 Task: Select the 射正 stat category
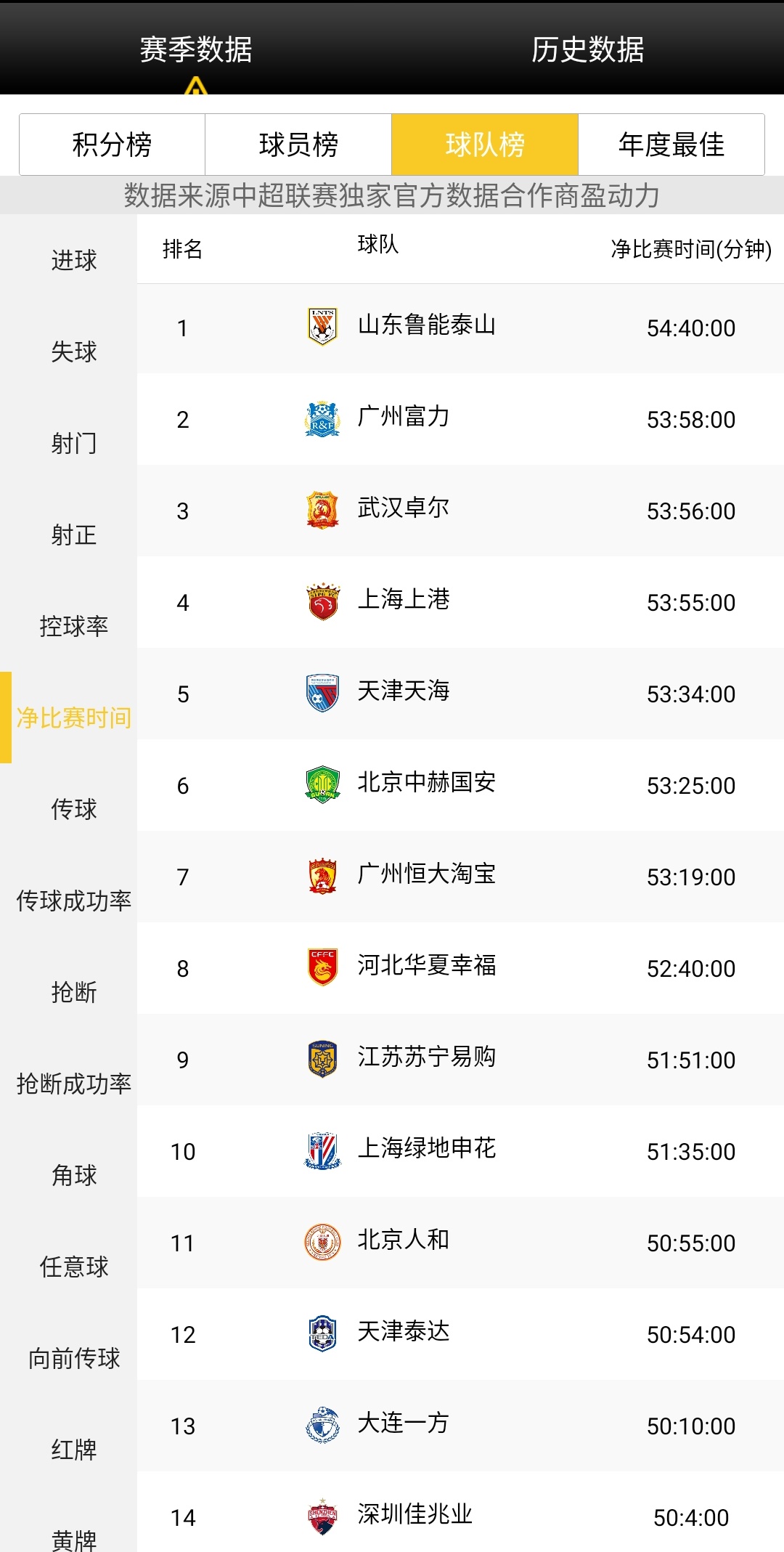(73, 535)
